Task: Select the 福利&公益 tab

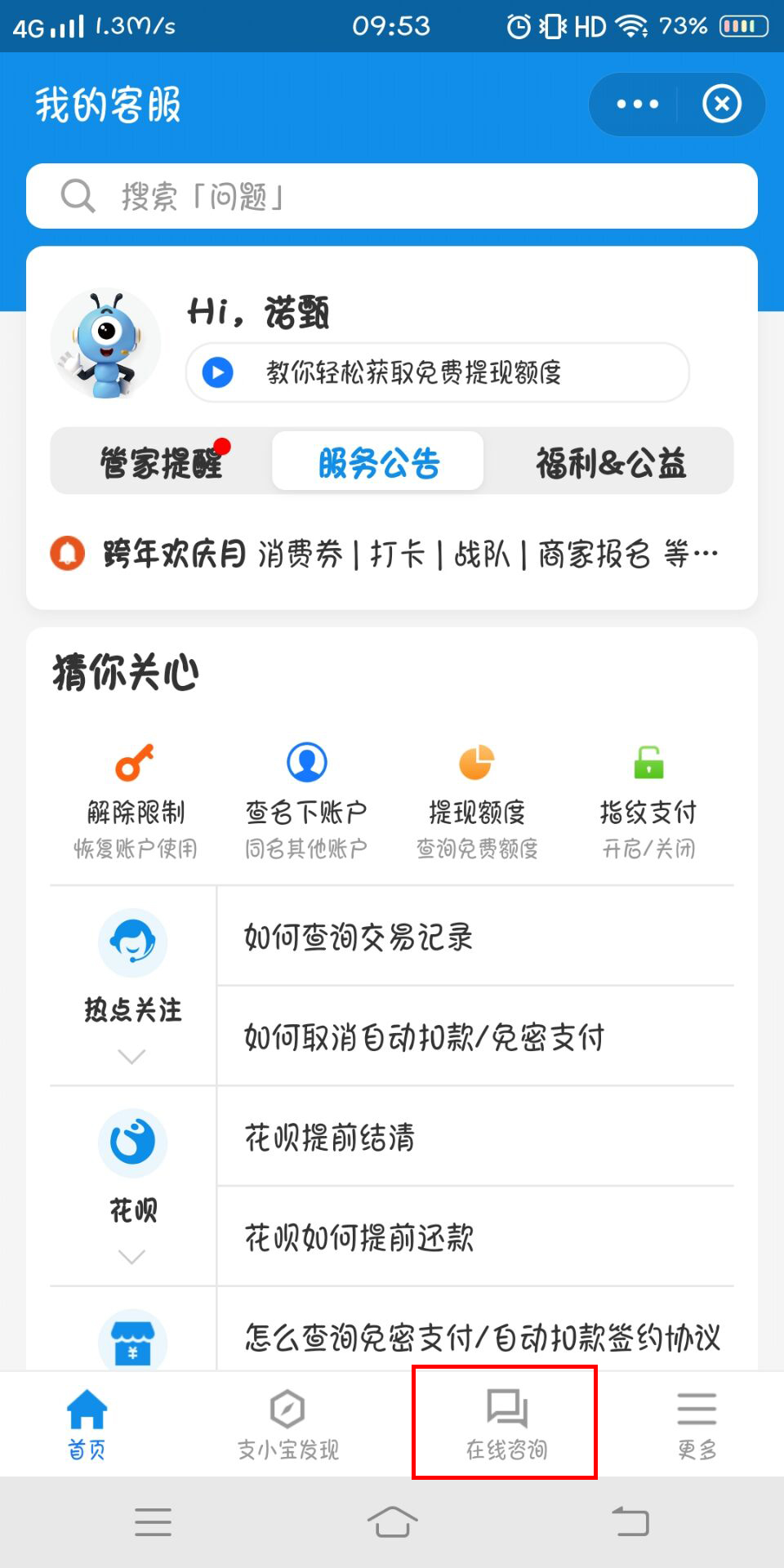Action: [612, 461]
